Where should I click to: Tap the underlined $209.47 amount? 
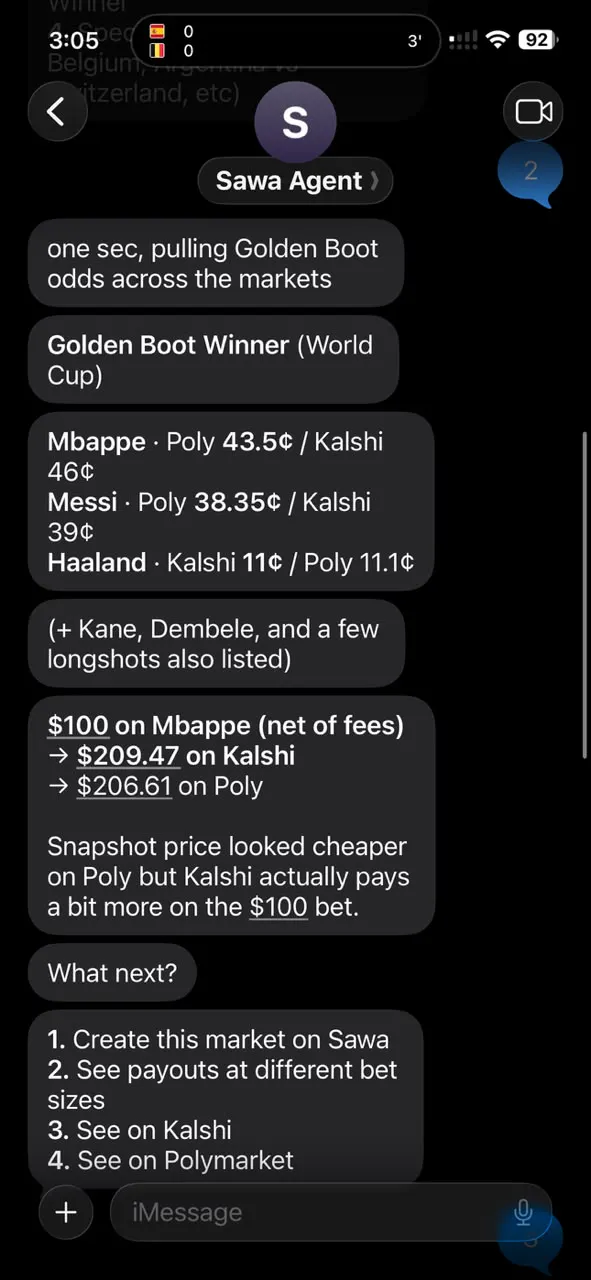click(x=129, y=756)
